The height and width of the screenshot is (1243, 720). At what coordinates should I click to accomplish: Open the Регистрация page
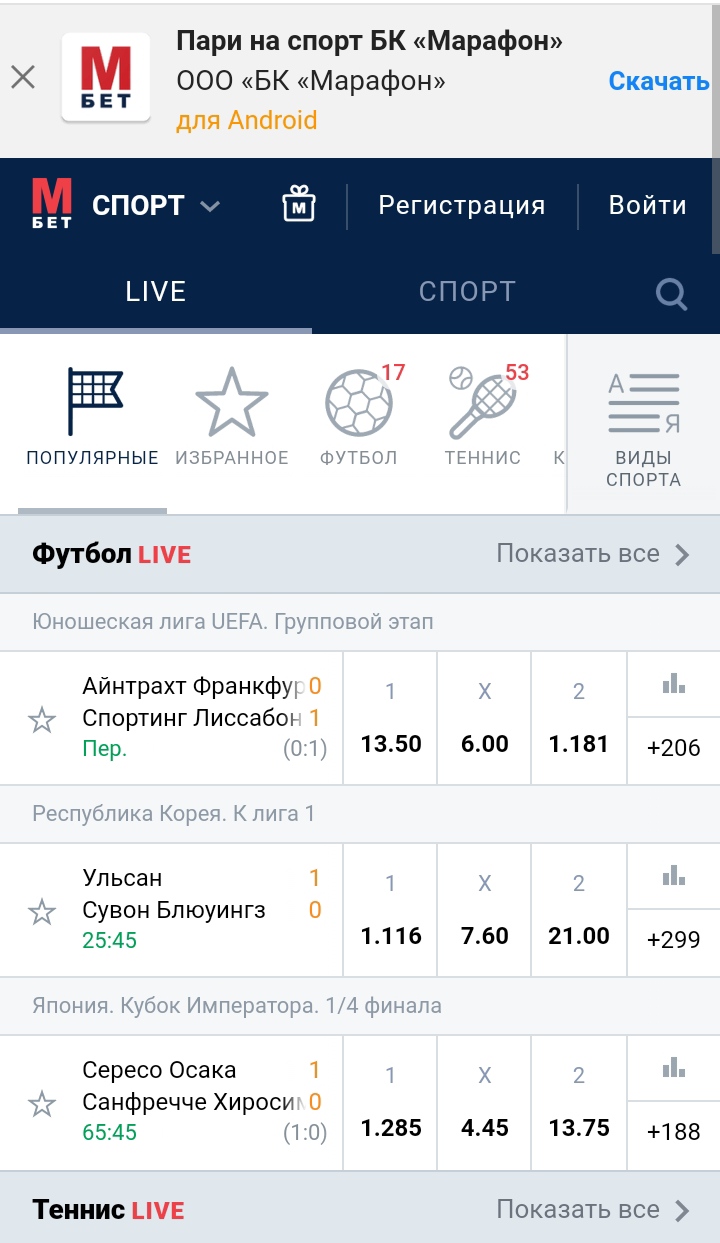pyautogui.click(x=461, y=206)
